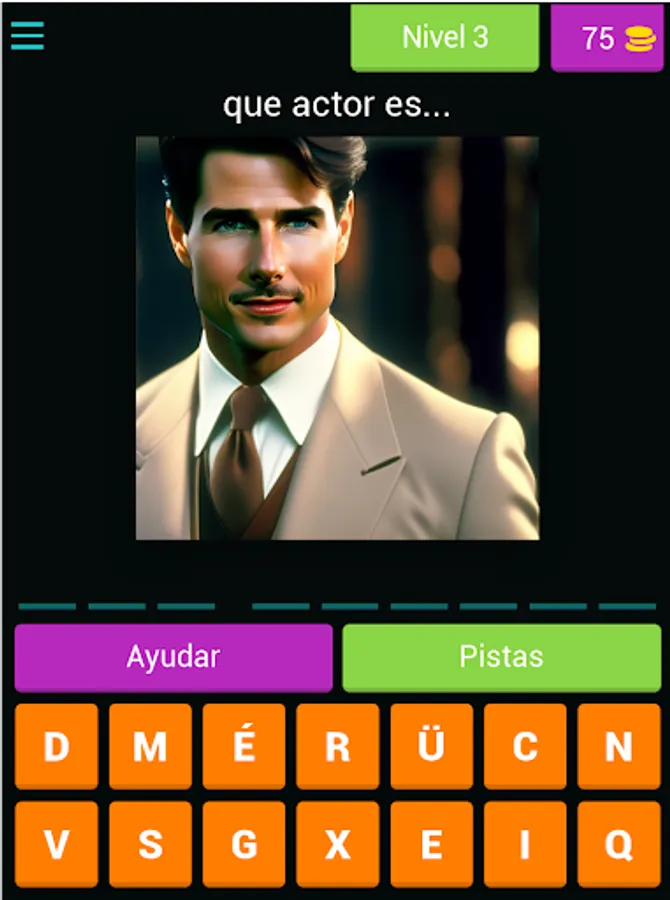This screenshot has height=900, width=670.
Task: Tap the letter É tile
Action: 244,746
